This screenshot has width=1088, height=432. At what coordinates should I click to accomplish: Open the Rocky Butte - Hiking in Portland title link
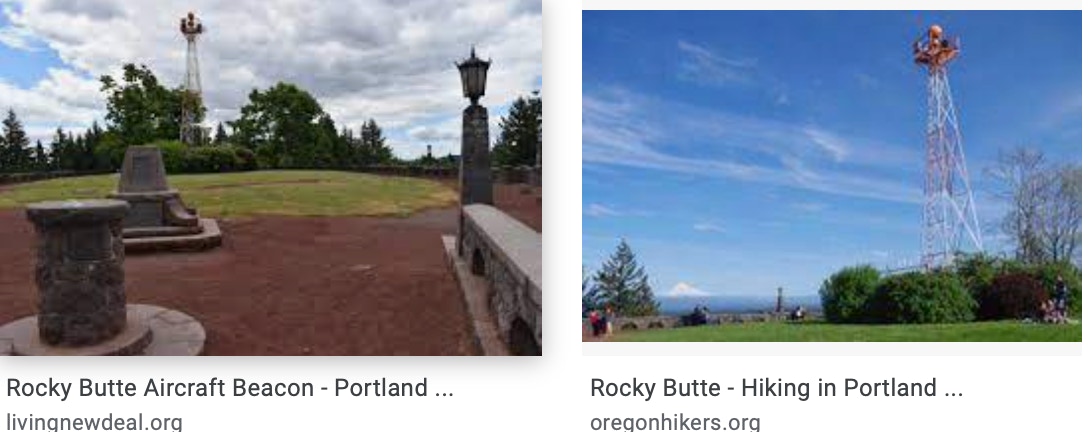pos(776,388)
